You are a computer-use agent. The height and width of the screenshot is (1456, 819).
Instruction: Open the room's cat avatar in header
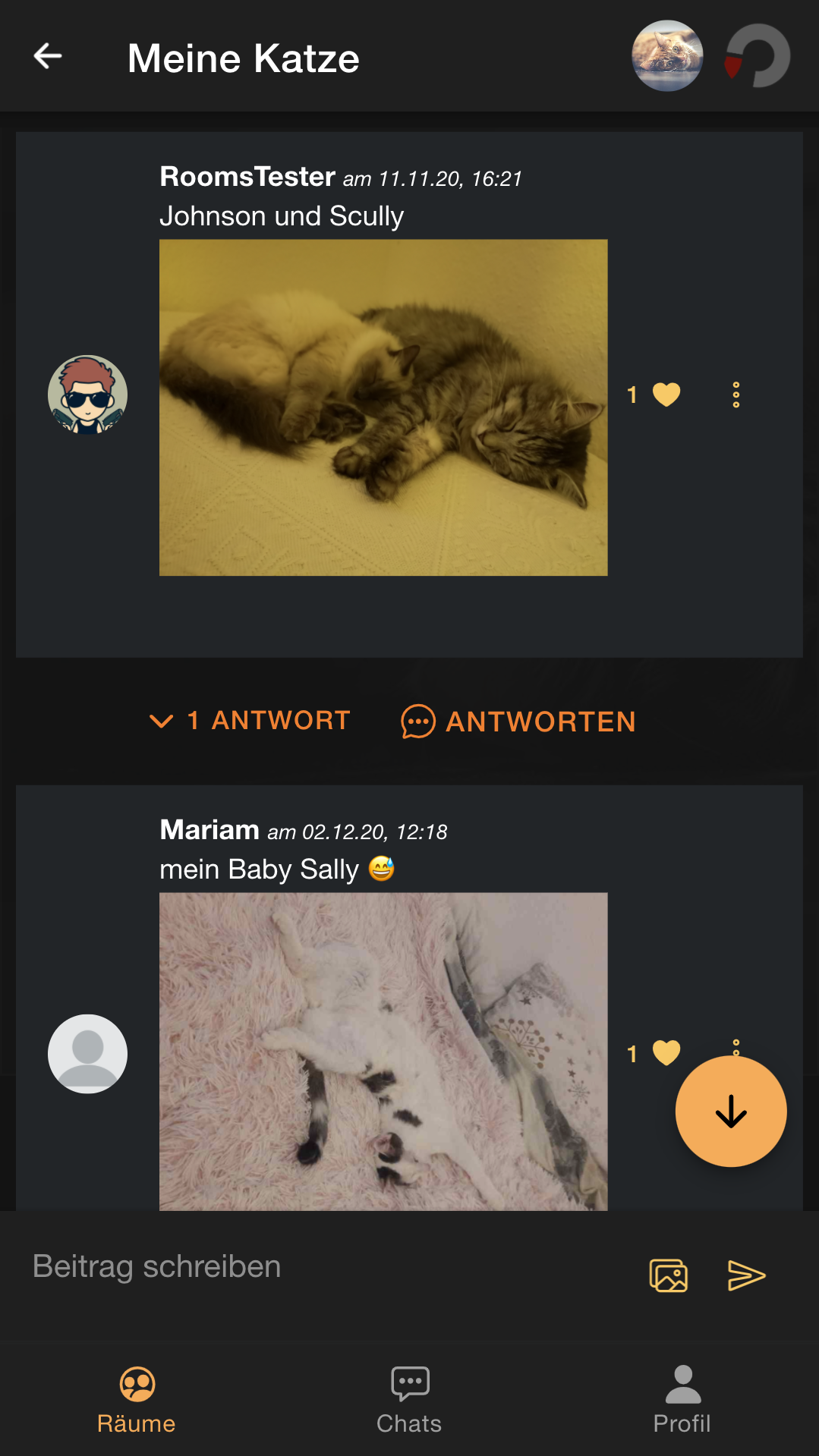[667, 56]
